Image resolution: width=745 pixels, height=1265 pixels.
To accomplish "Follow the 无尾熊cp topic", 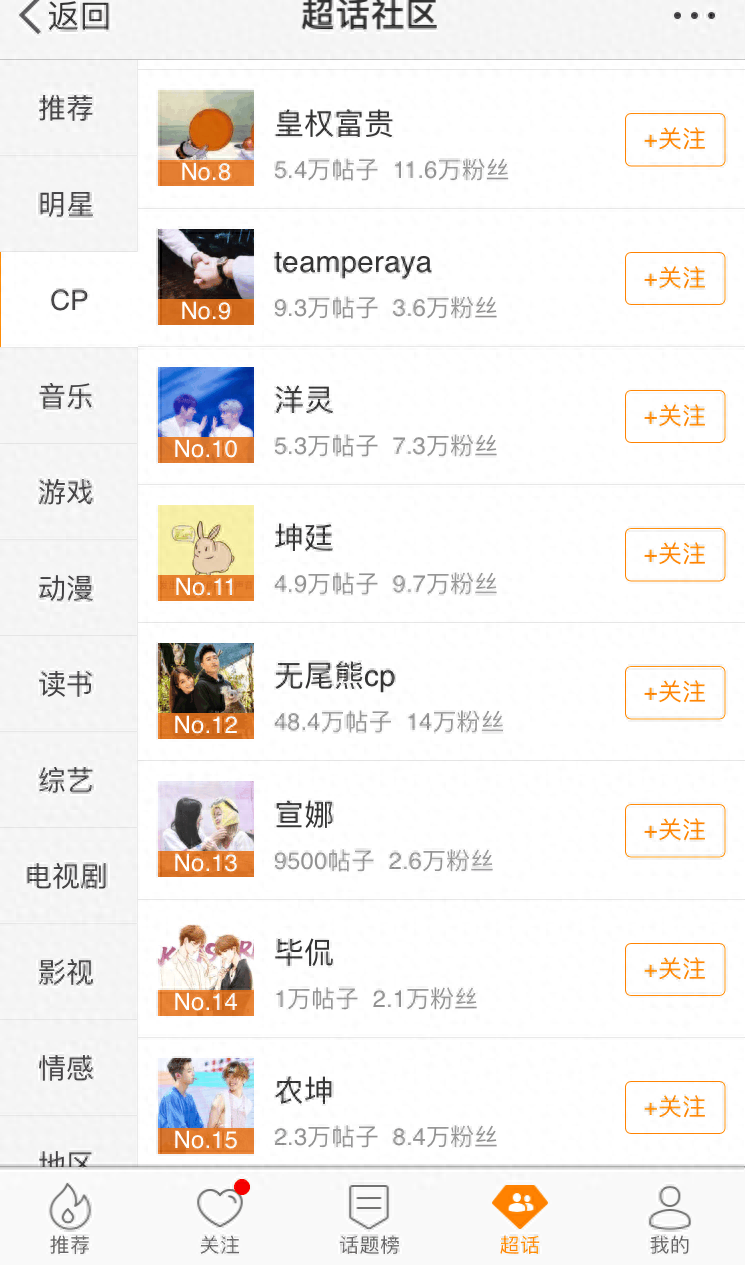I will [675, 692].
